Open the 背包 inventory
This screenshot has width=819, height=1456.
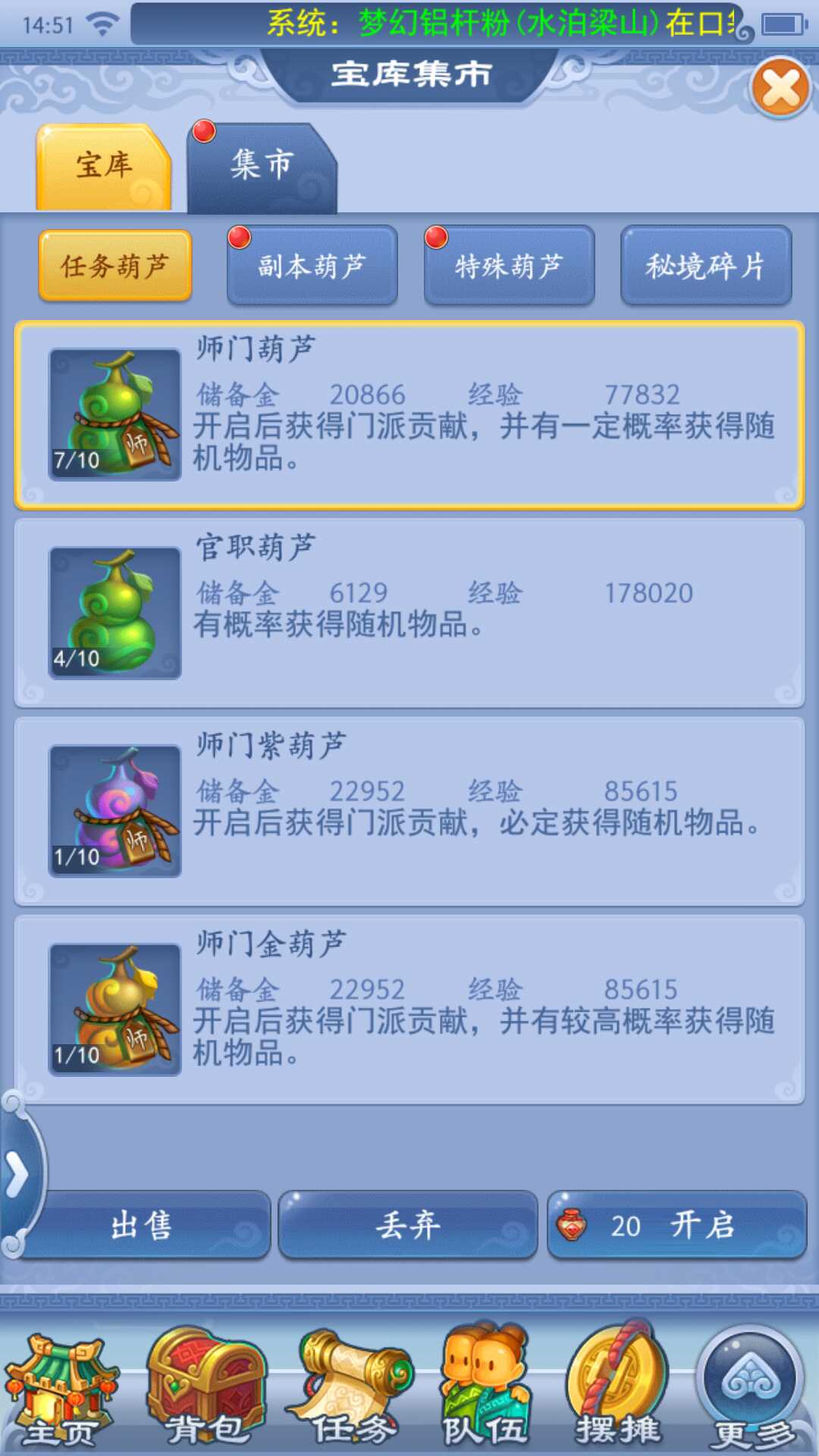point(206,1388)
